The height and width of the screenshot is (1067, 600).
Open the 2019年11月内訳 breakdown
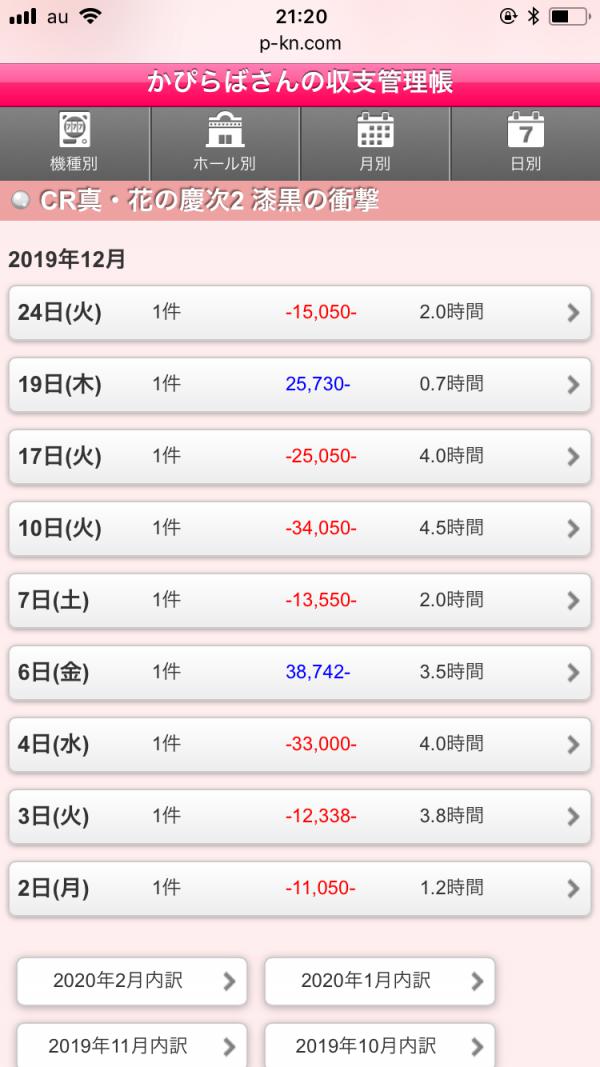click(x=132, y=1045)
